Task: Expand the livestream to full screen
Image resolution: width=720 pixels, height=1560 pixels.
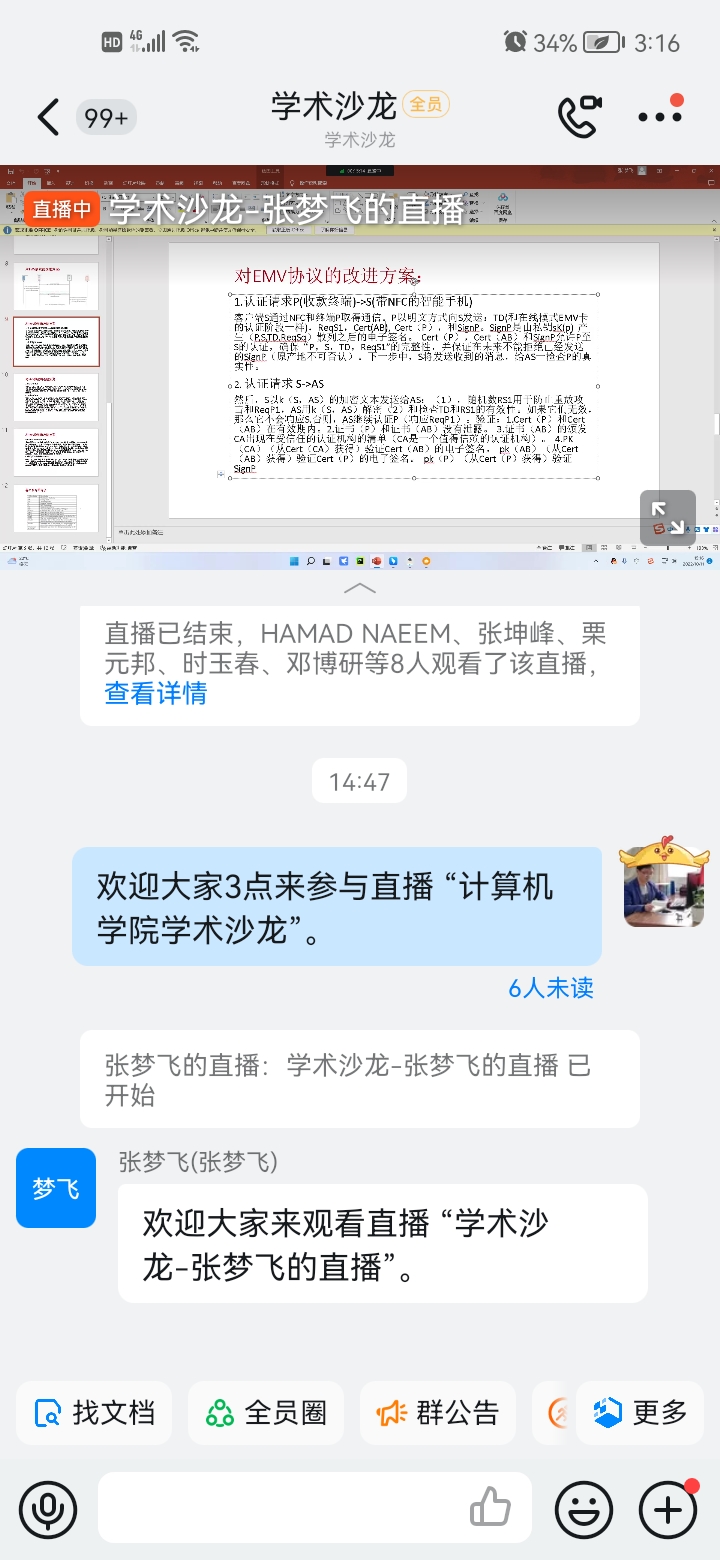Action: click(x=667, y=518)
